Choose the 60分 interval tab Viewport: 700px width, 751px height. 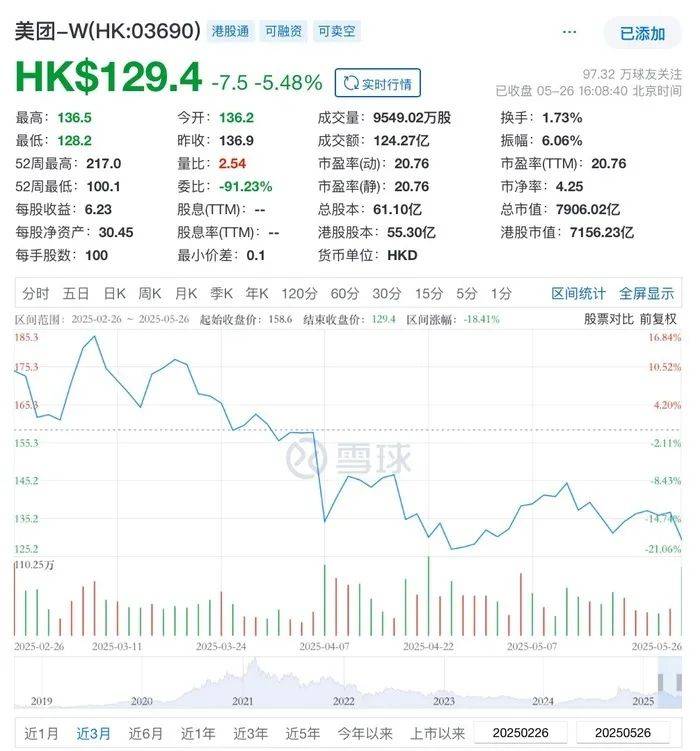pos(344,293)
